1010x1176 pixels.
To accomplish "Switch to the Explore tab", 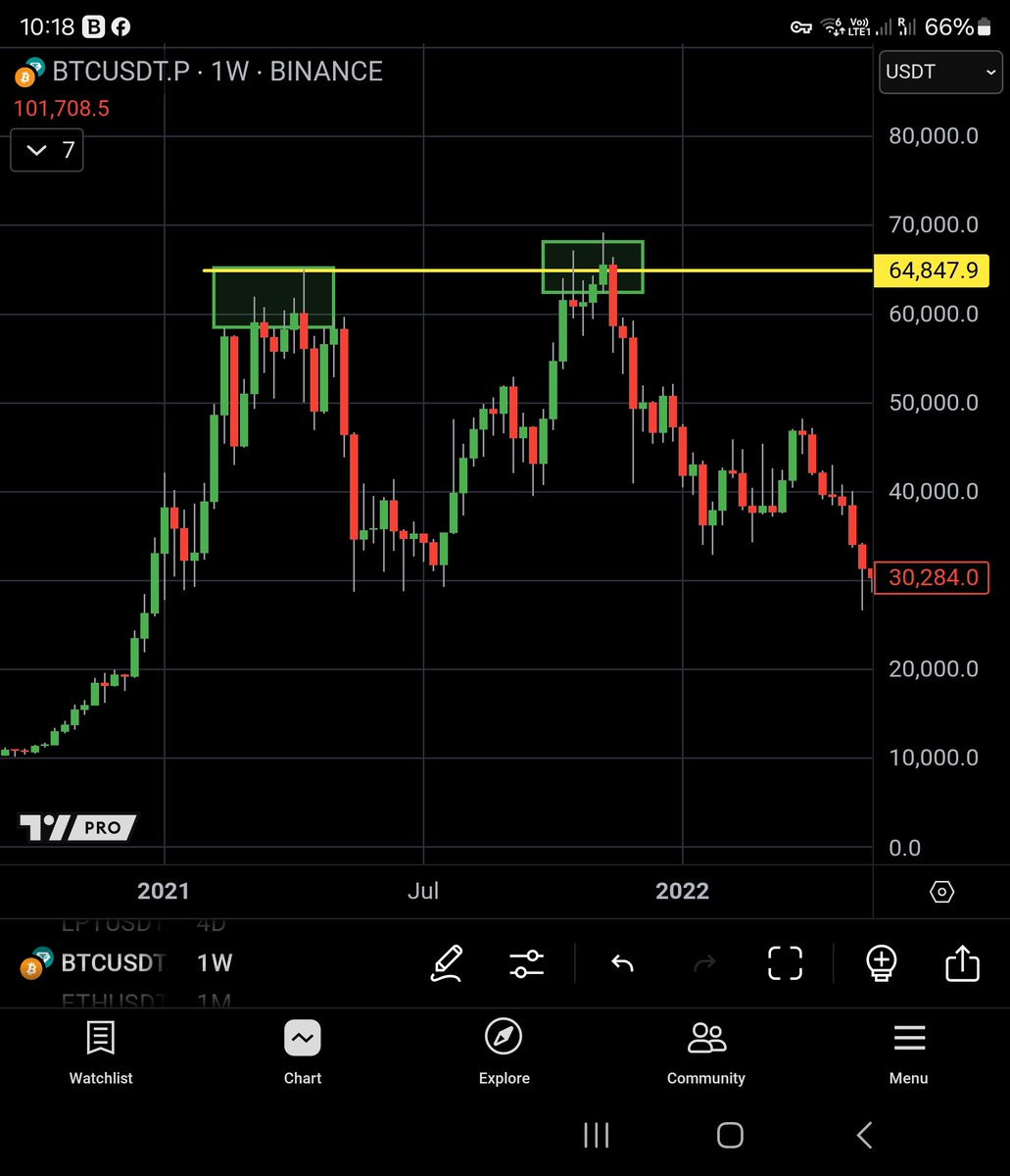I will coord(505,1053).
